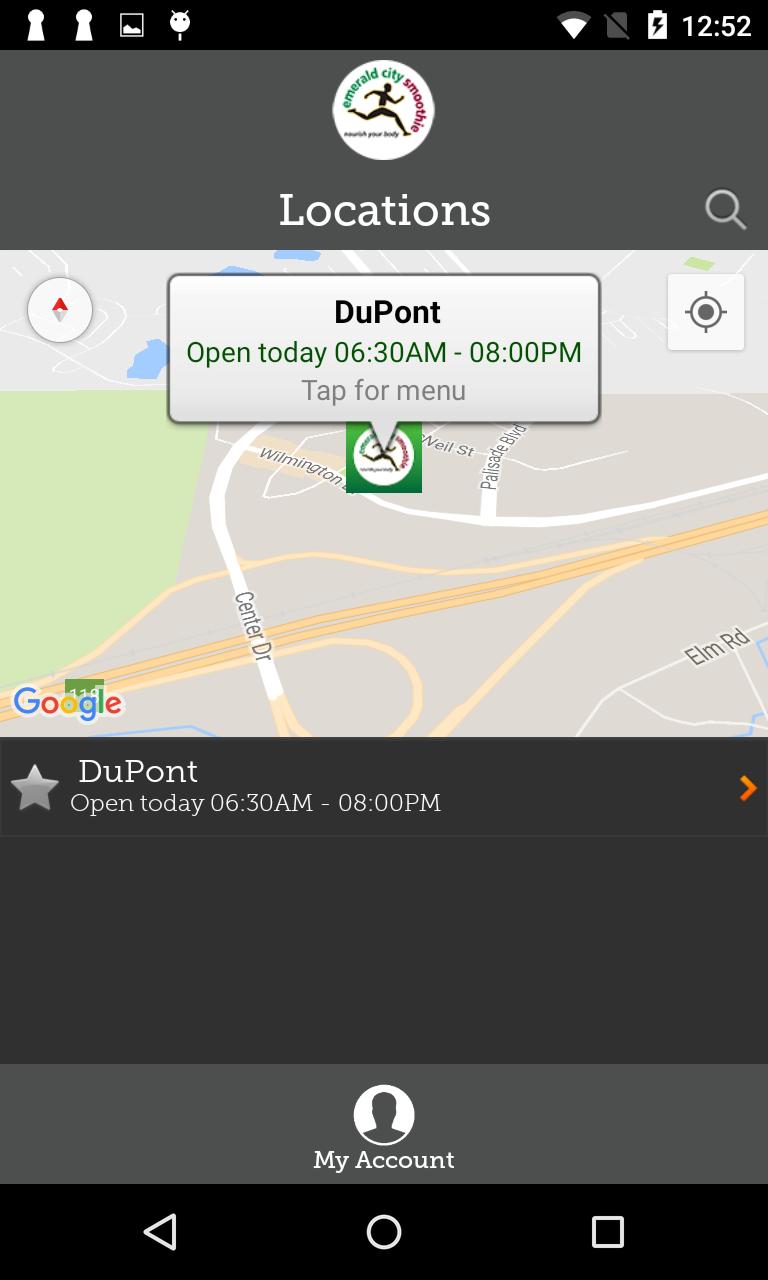The image size is (768, 1280).
Task: Favorite DuPont with the star icon
Action: pos(35,788)
